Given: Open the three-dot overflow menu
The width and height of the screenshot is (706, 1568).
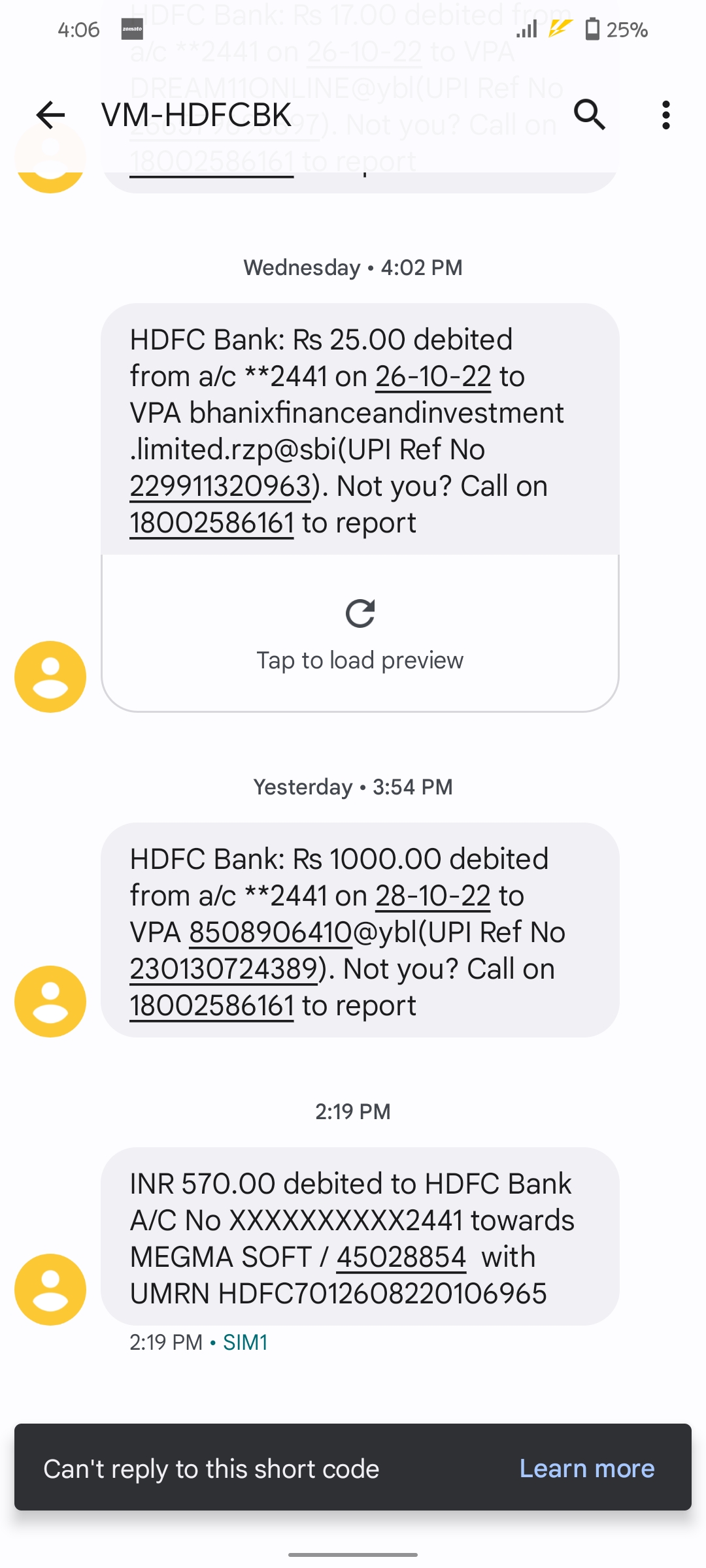Looking at the screenshot, I should click(665, 116).
